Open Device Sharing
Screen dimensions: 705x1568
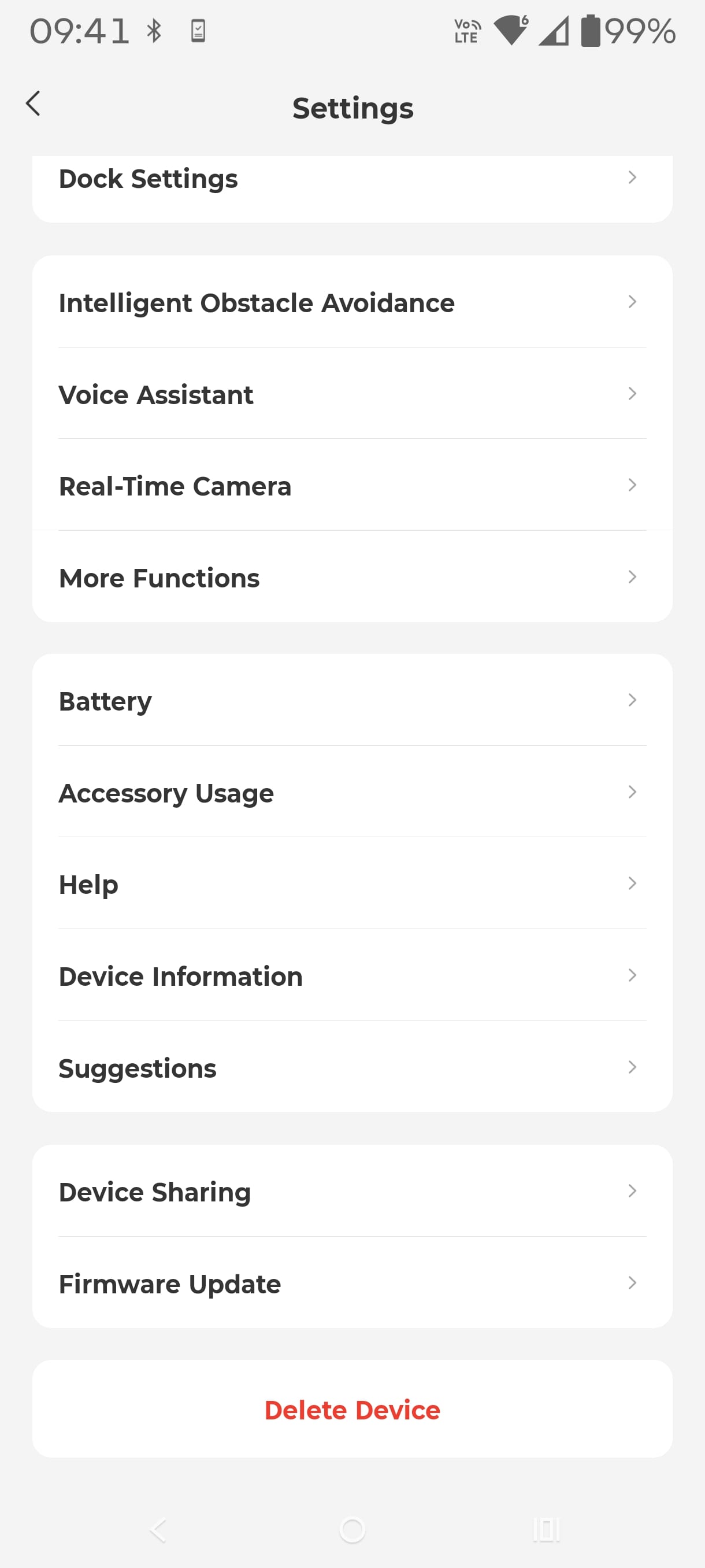(x=351, y=1191)
